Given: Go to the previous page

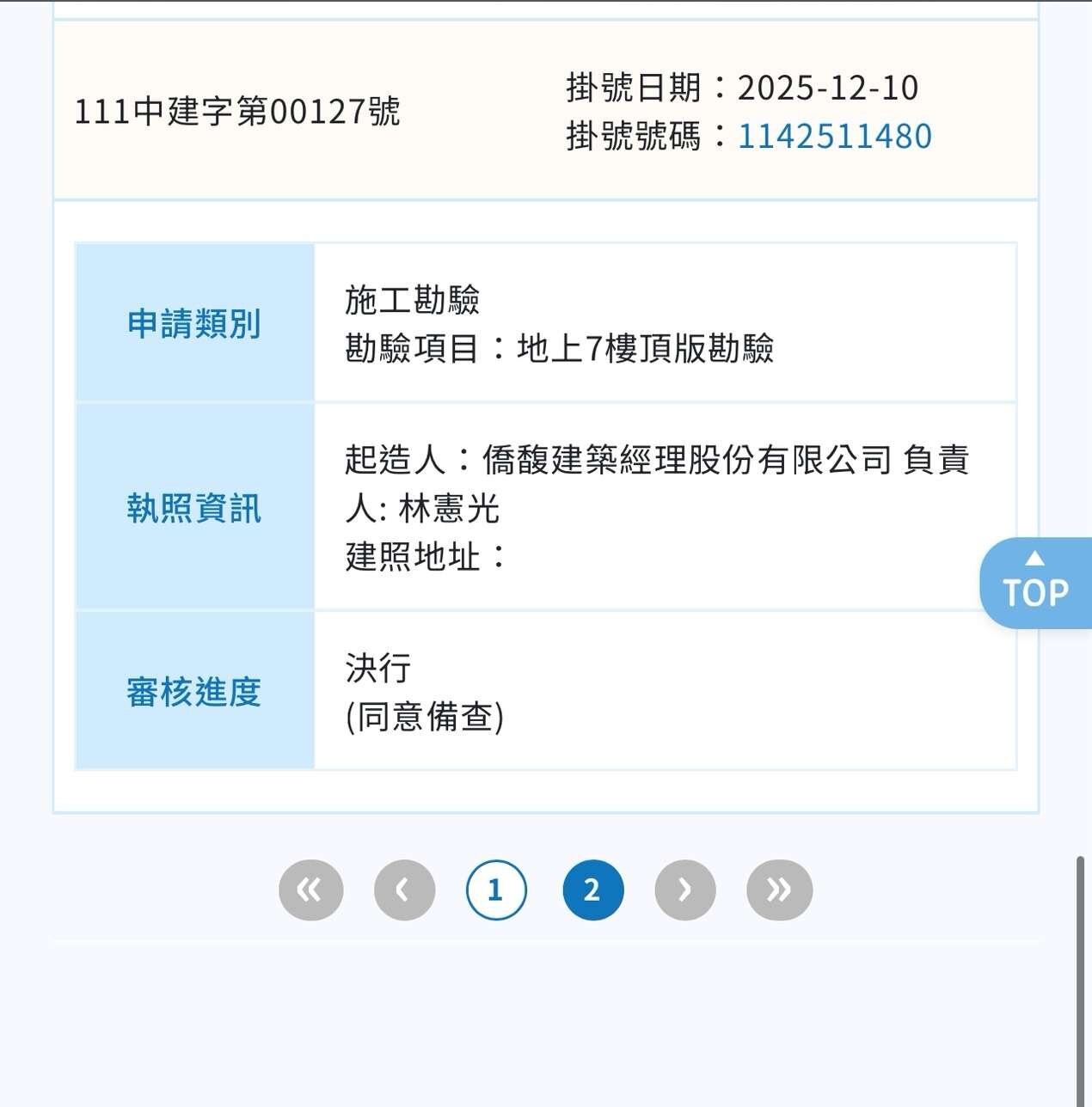Looking at the screenshot, I should 404,890.
